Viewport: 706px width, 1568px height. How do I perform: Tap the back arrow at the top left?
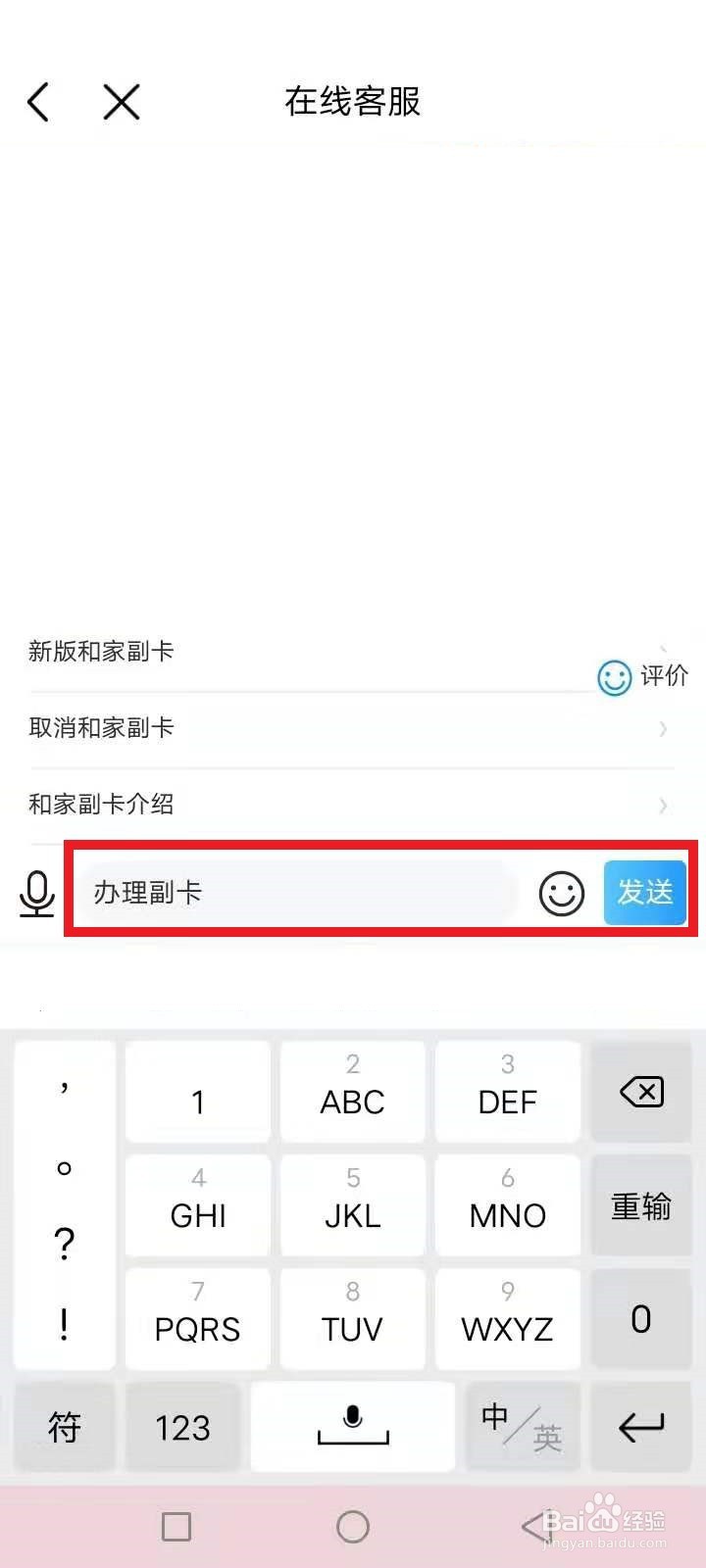click(38, 101)
